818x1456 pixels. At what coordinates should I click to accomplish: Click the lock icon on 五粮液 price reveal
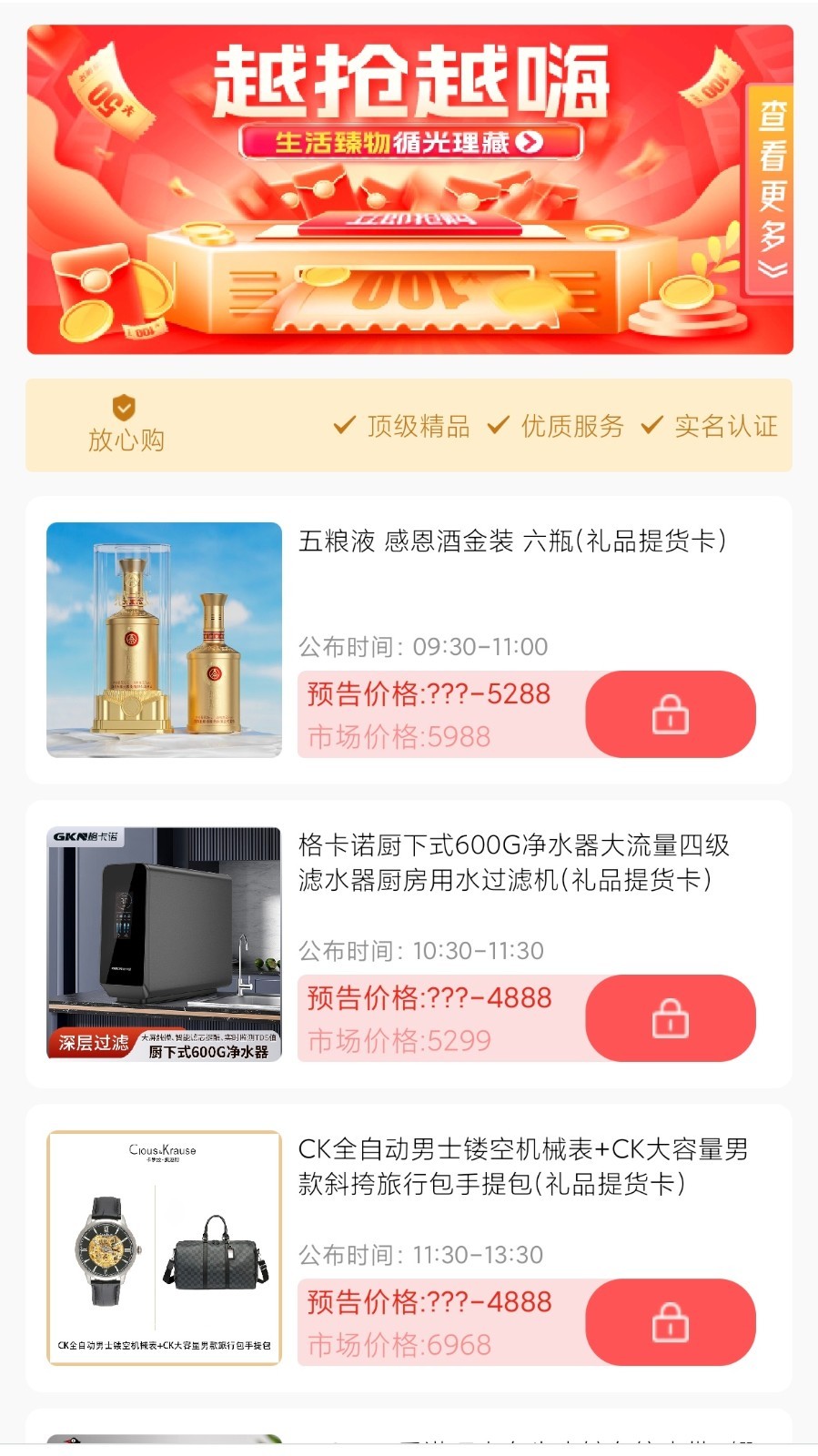pos(671,715)
